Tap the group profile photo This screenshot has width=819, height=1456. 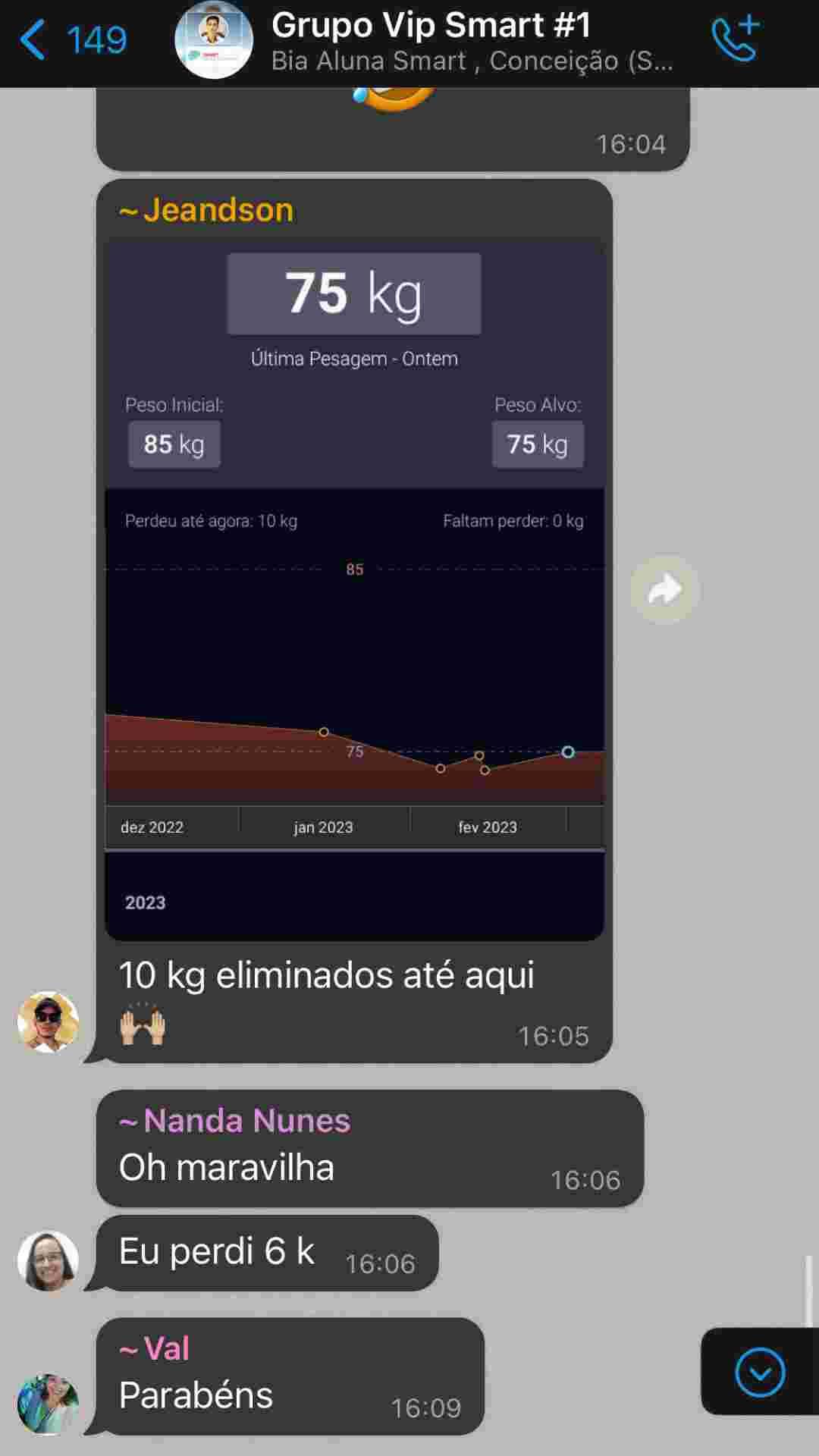[x=213, y=41]
